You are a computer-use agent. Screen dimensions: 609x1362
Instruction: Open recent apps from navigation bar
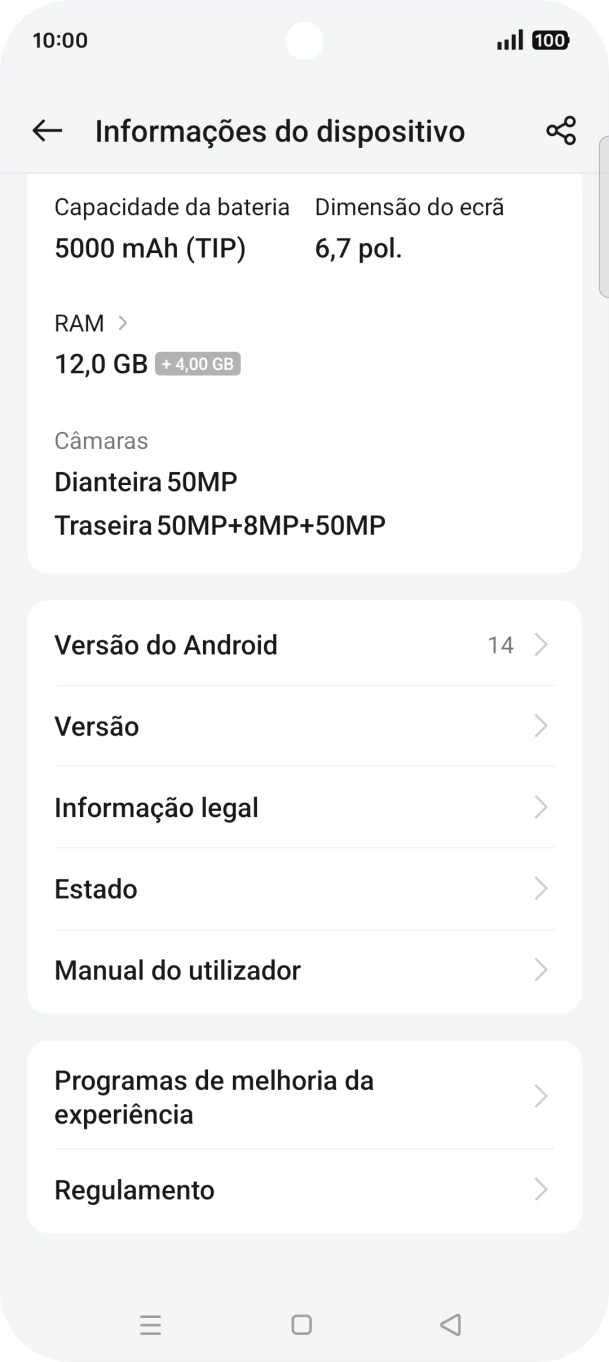[151, 1325]
